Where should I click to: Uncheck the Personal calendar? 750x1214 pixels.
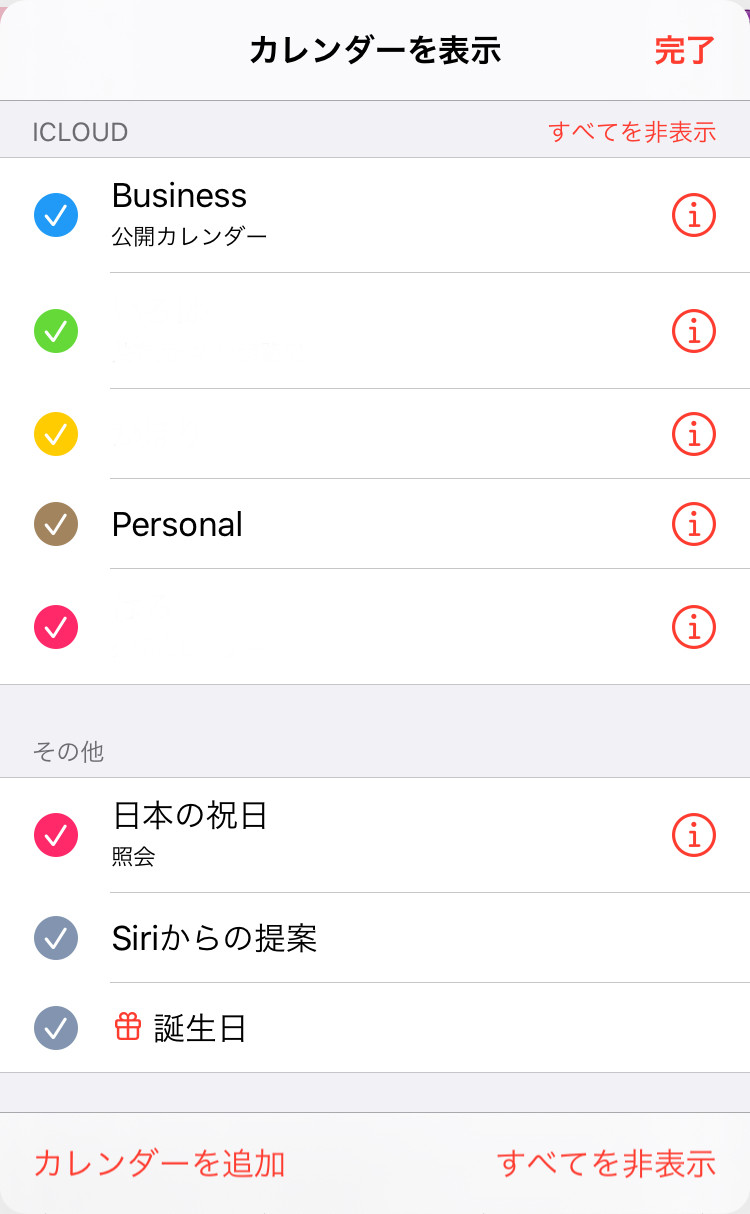(56, 524)
